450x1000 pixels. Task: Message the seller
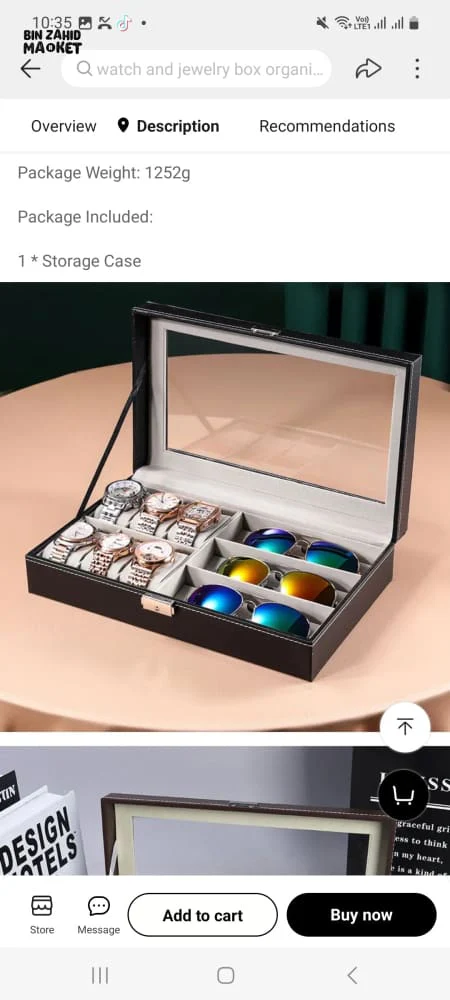click(x=99, y=915)
